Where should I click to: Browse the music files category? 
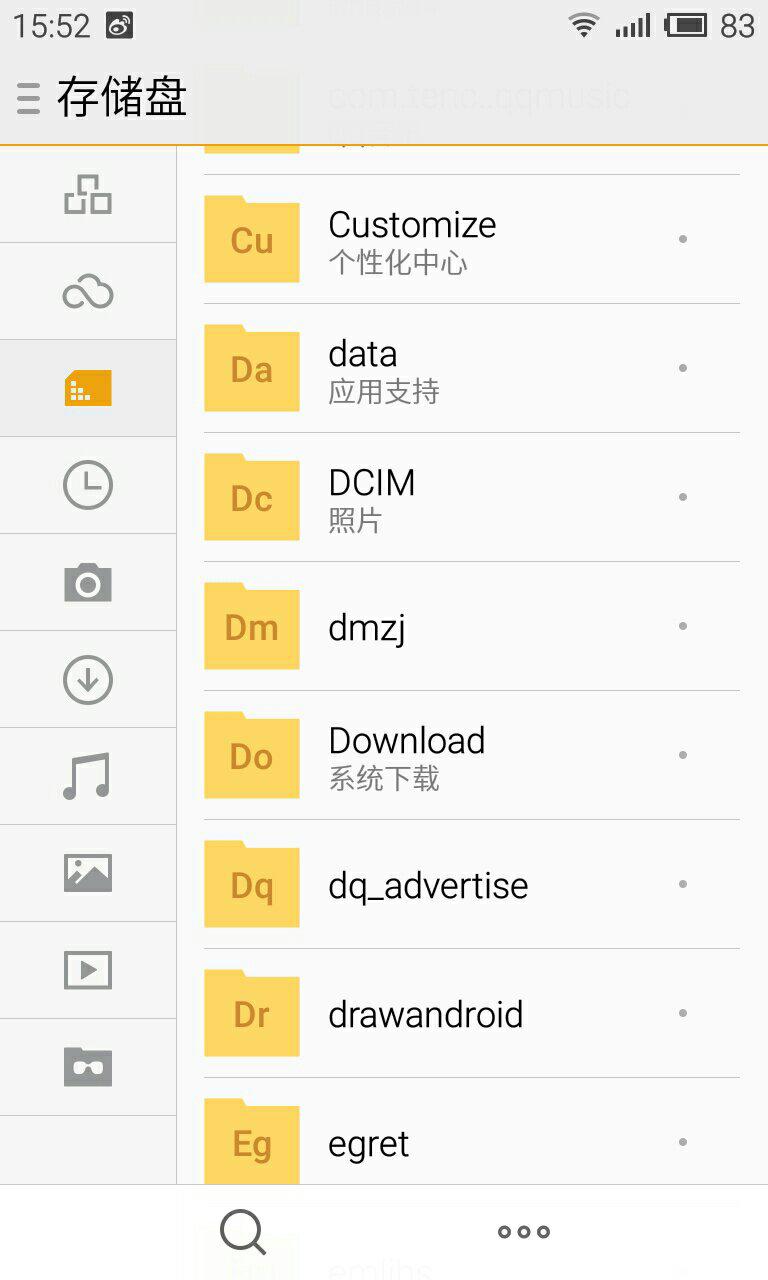pos(88,777)
